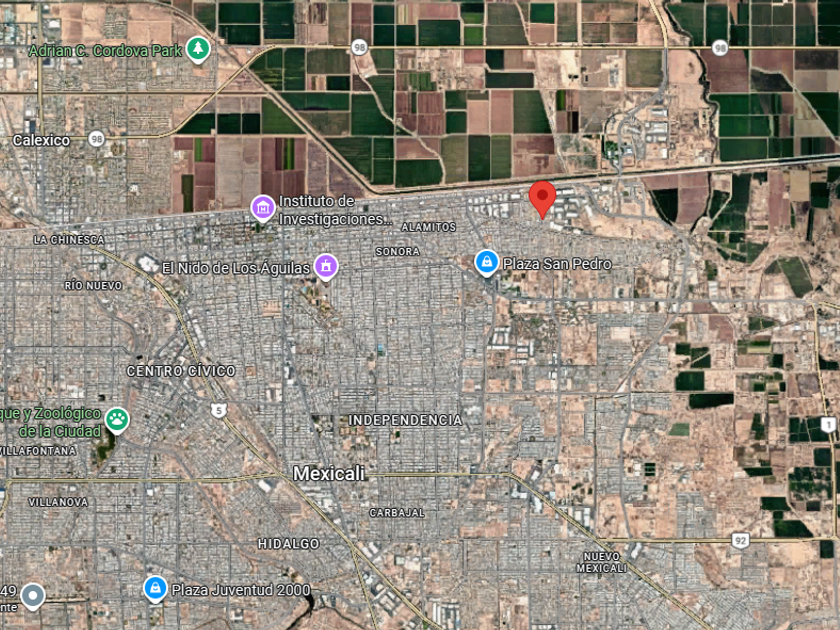Tap the Plaza San Pedro shopping pin
The height and width of the screenshot is (630, 840).
click(487, 262)
